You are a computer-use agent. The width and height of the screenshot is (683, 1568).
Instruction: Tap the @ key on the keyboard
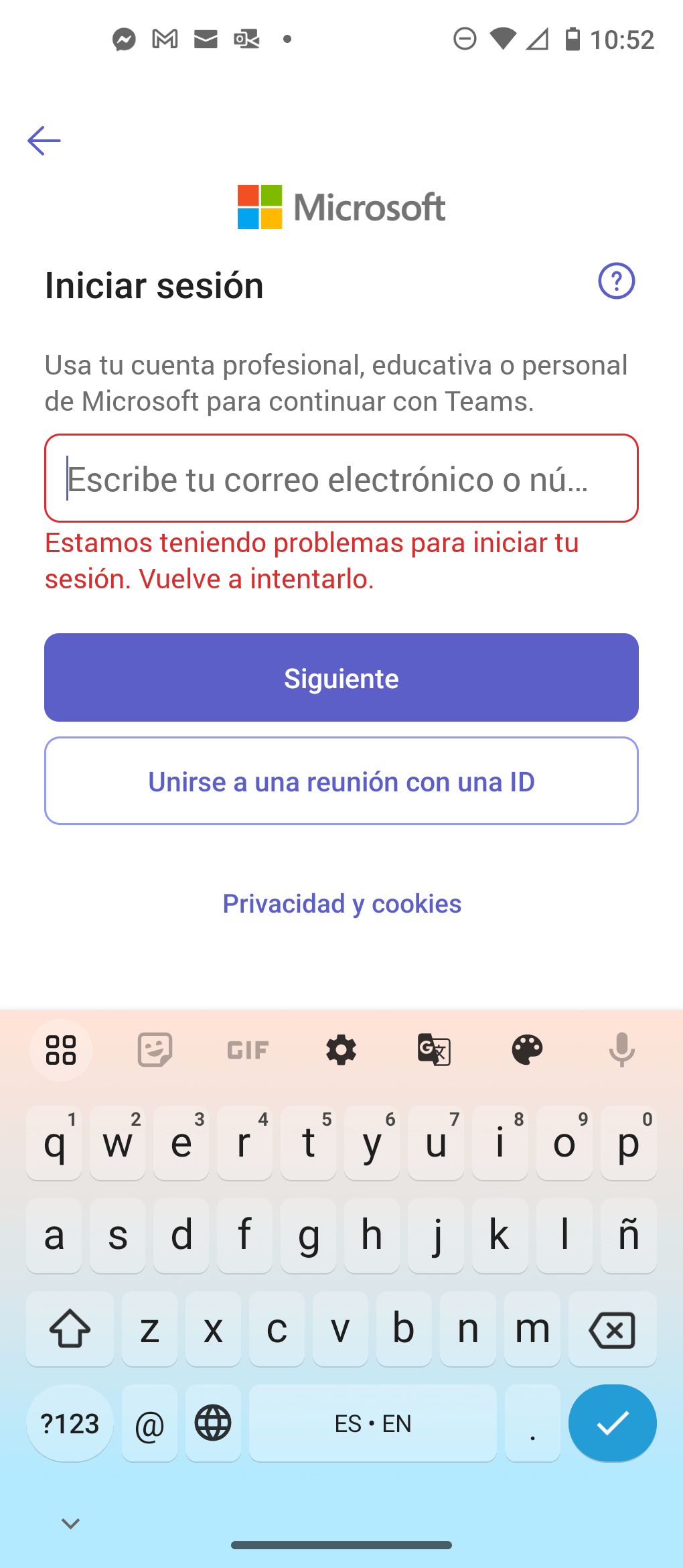pyautogui.click(x=149, y=1423)
